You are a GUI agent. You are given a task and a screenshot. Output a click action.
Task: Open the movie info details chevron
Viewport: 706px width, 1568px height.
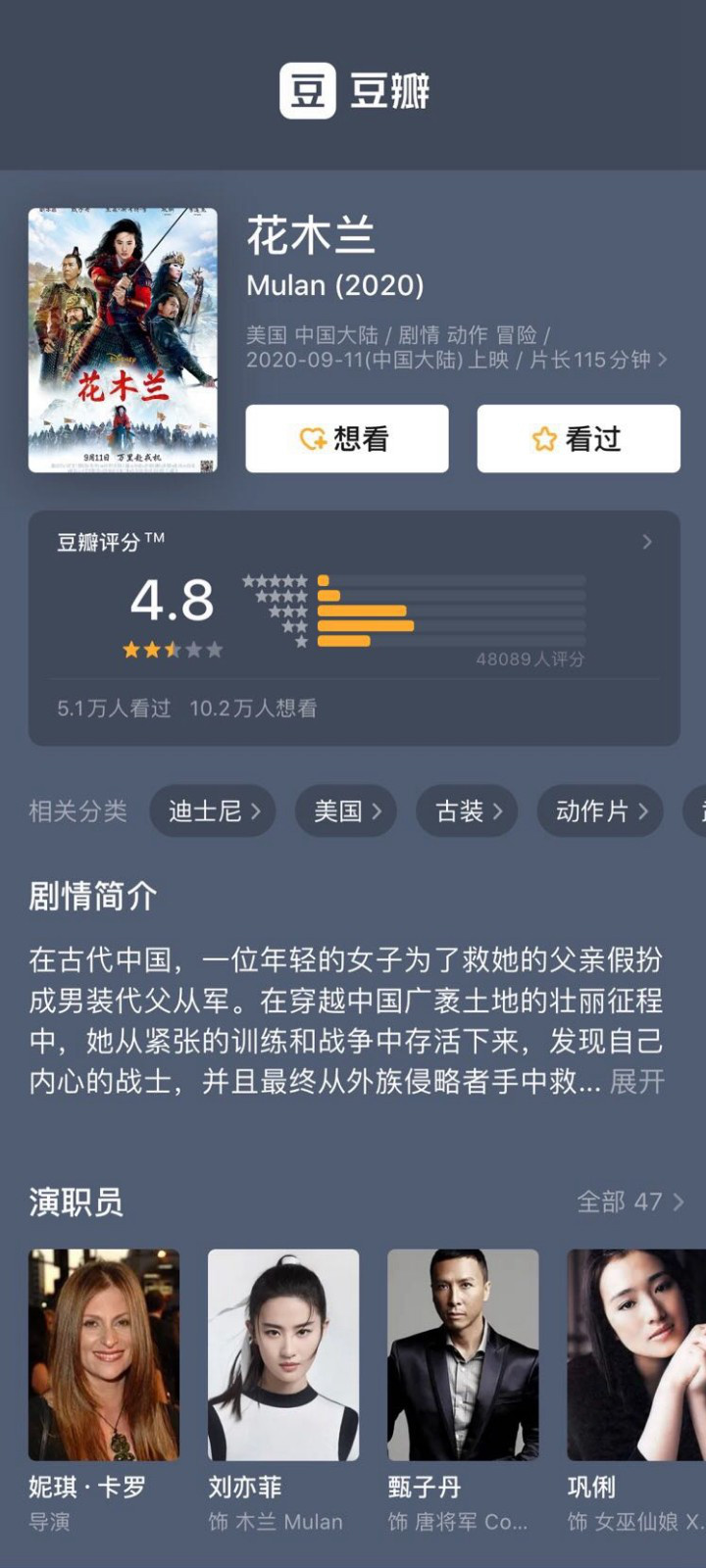click(x=663, y=360)
